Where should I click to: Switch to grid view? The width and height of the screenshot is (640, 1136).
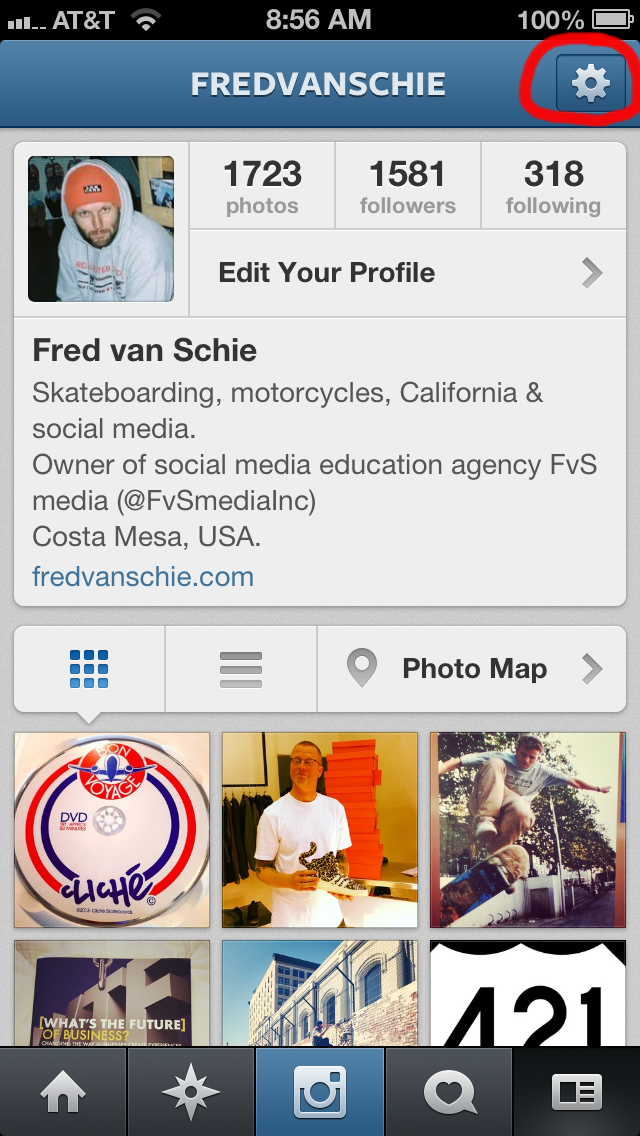point(90,668)
